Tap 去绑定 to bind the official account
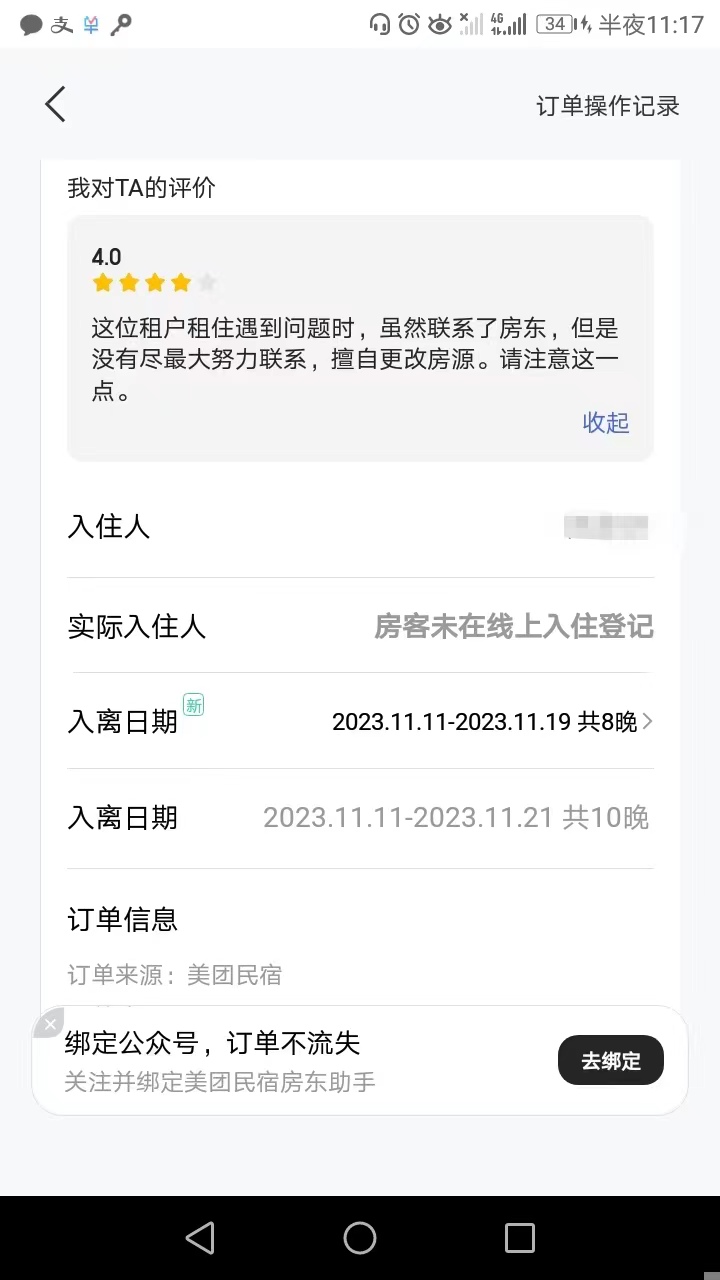Screen dimensions: 720x1280 pos(610,1060)
